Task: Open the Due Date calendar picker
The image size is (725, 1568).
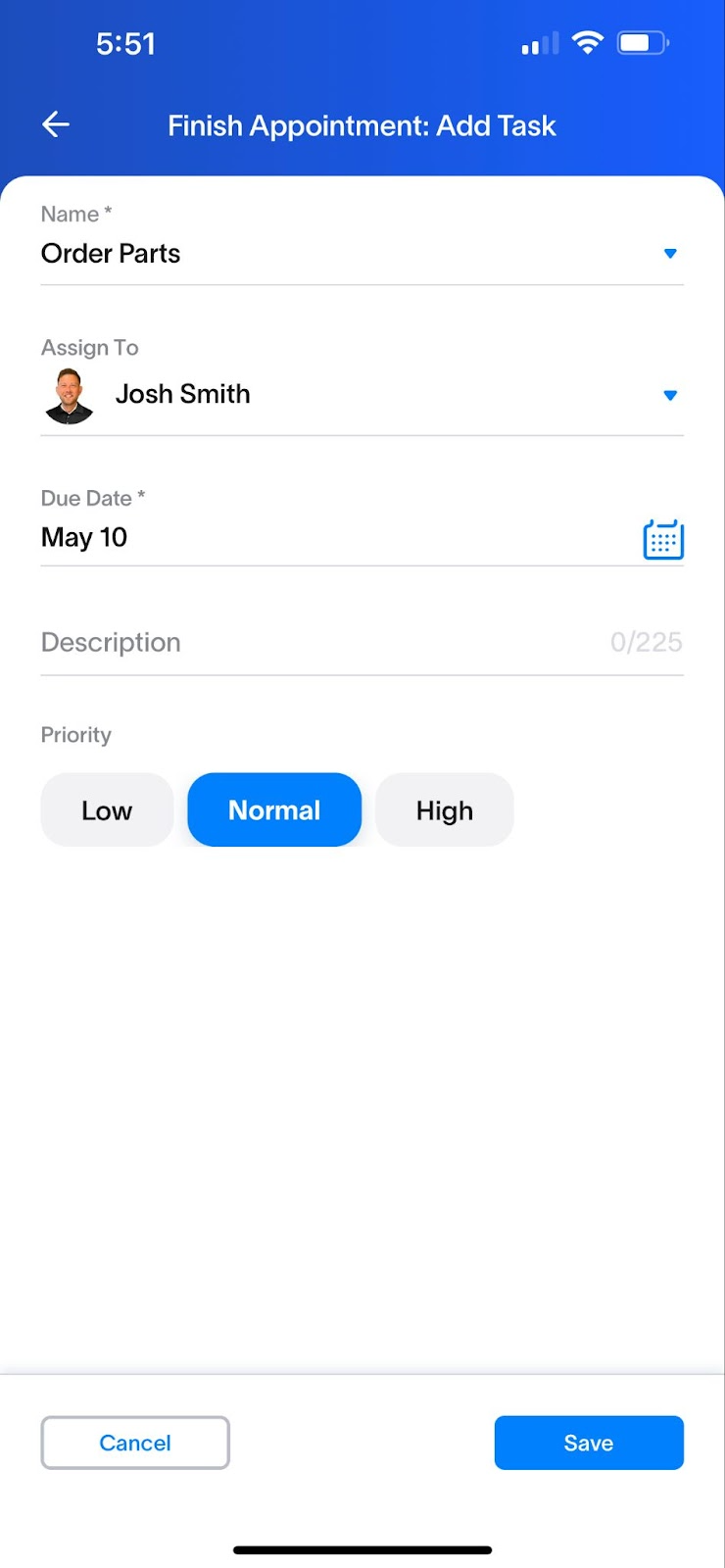Action: 662,539
